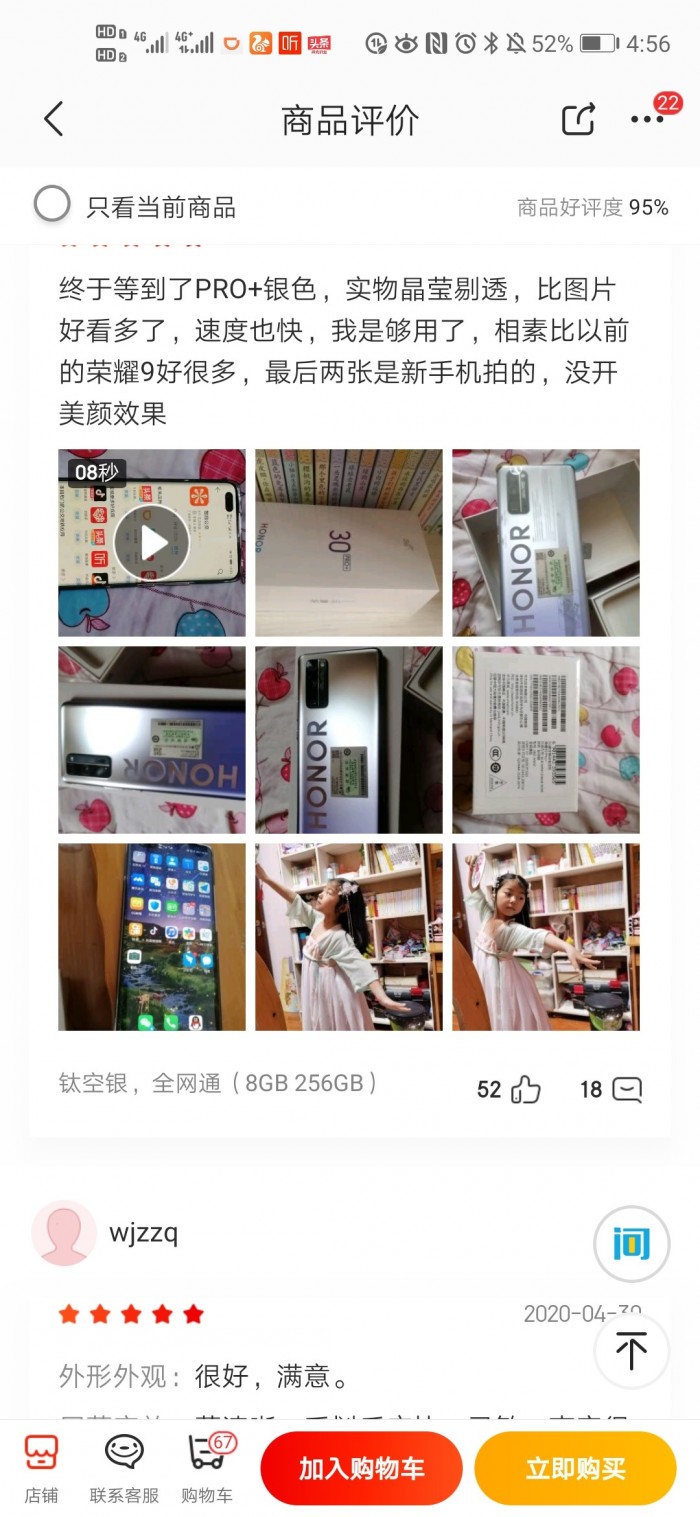Image resolution: width=700 pixels, height=1517 pixels.
Task: Open the white Honor 30 box photo
Action: click(x=348, y=542)
